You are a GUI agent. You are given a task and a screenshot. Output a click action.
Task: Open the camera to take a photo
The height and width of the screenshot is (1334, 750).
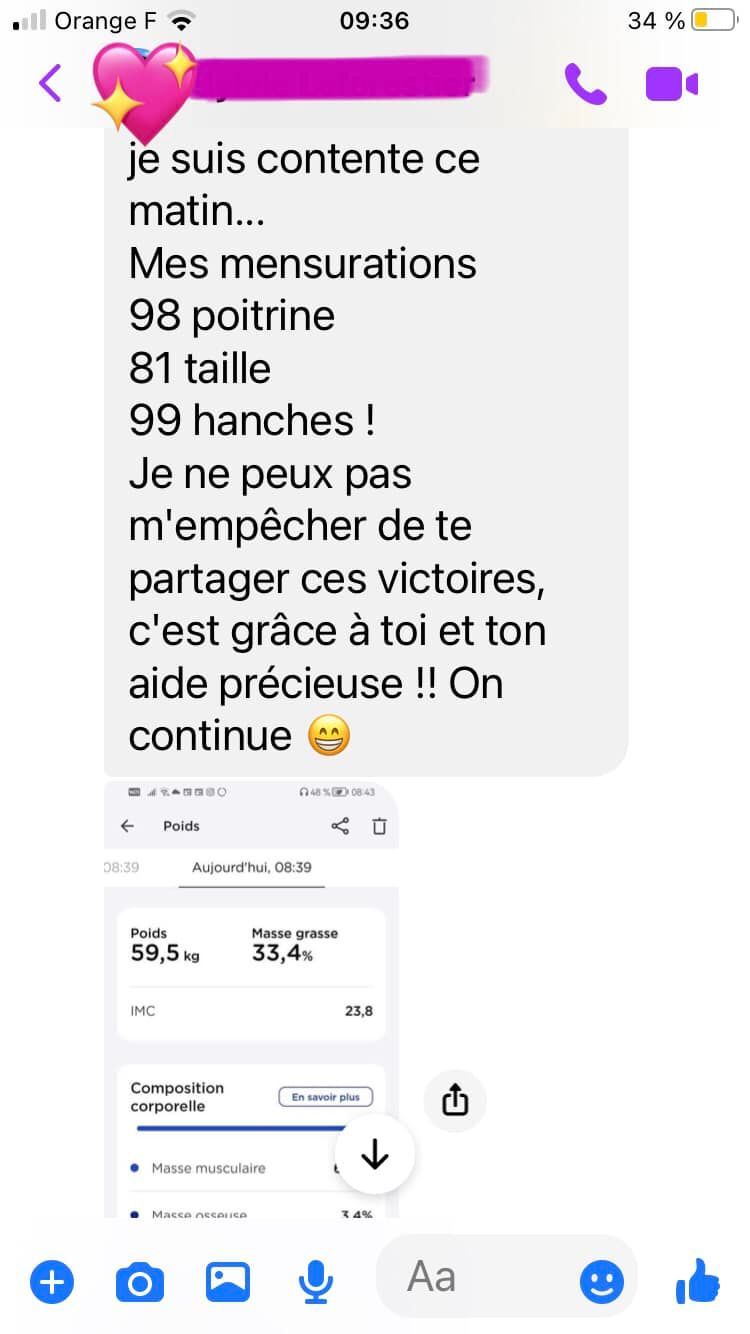pos(140,1281)
